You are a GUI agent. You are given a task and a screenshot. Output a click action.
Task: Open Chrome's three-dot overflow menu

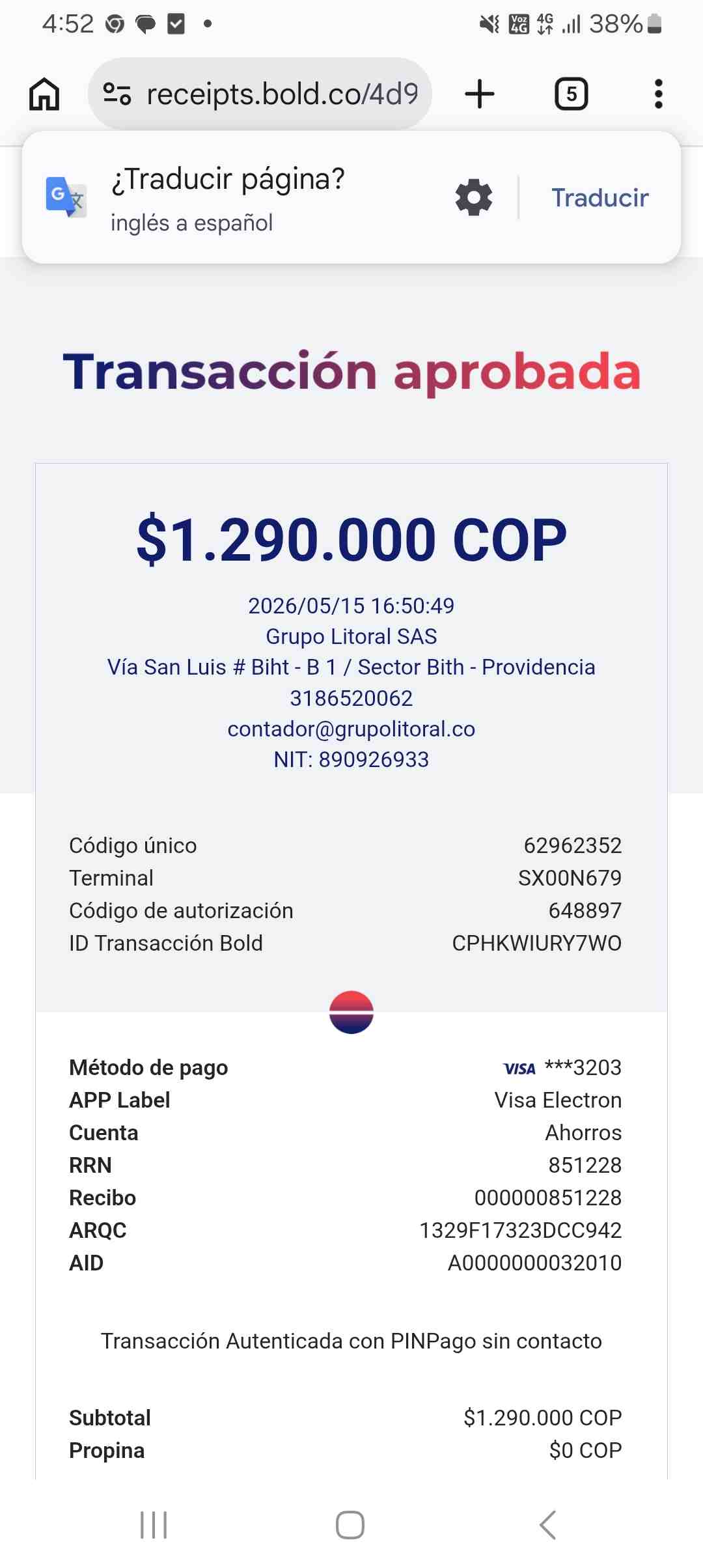pos(659,94)
